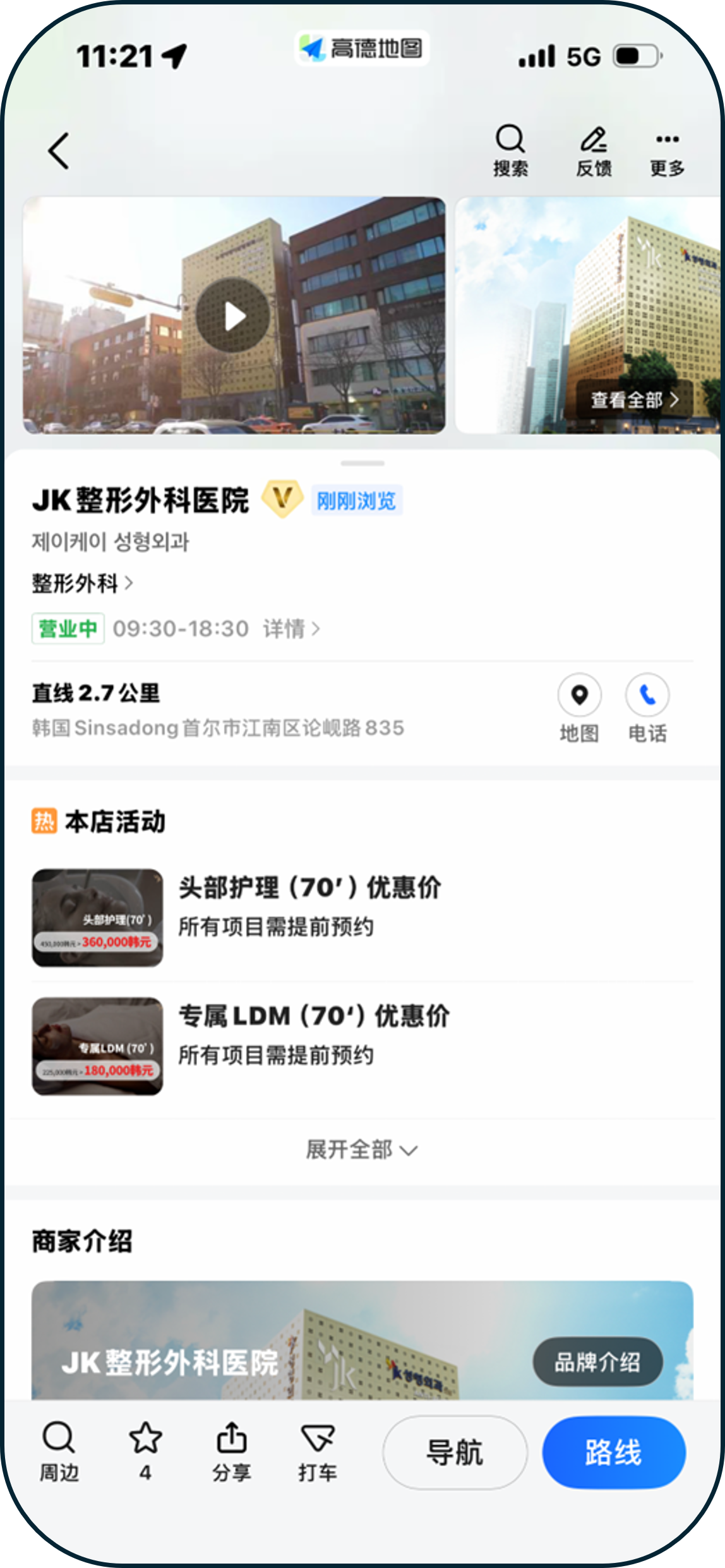Image resolution: width=725 pixels, height=1568 pixels.
Task: Go back using the top-left arrow
Action: pos(59,151)
